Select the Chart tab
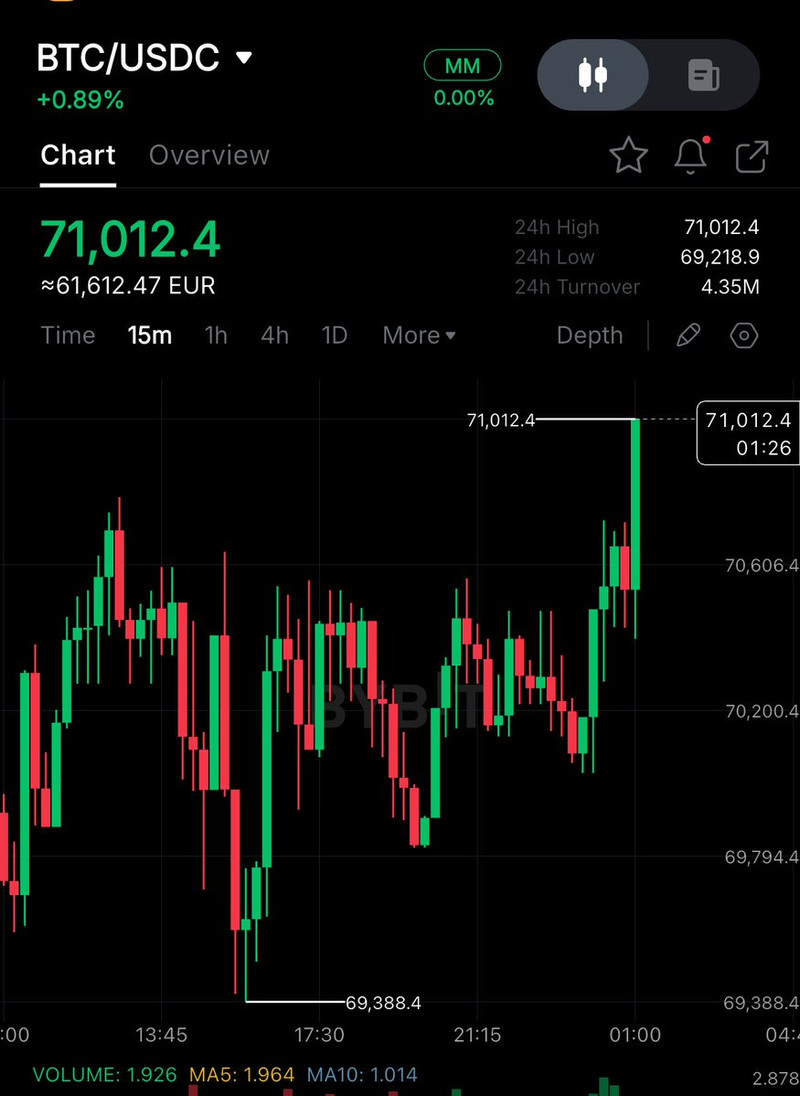Image resolution: width=800 pixels, height=1096 pixels. pos(78,155)
